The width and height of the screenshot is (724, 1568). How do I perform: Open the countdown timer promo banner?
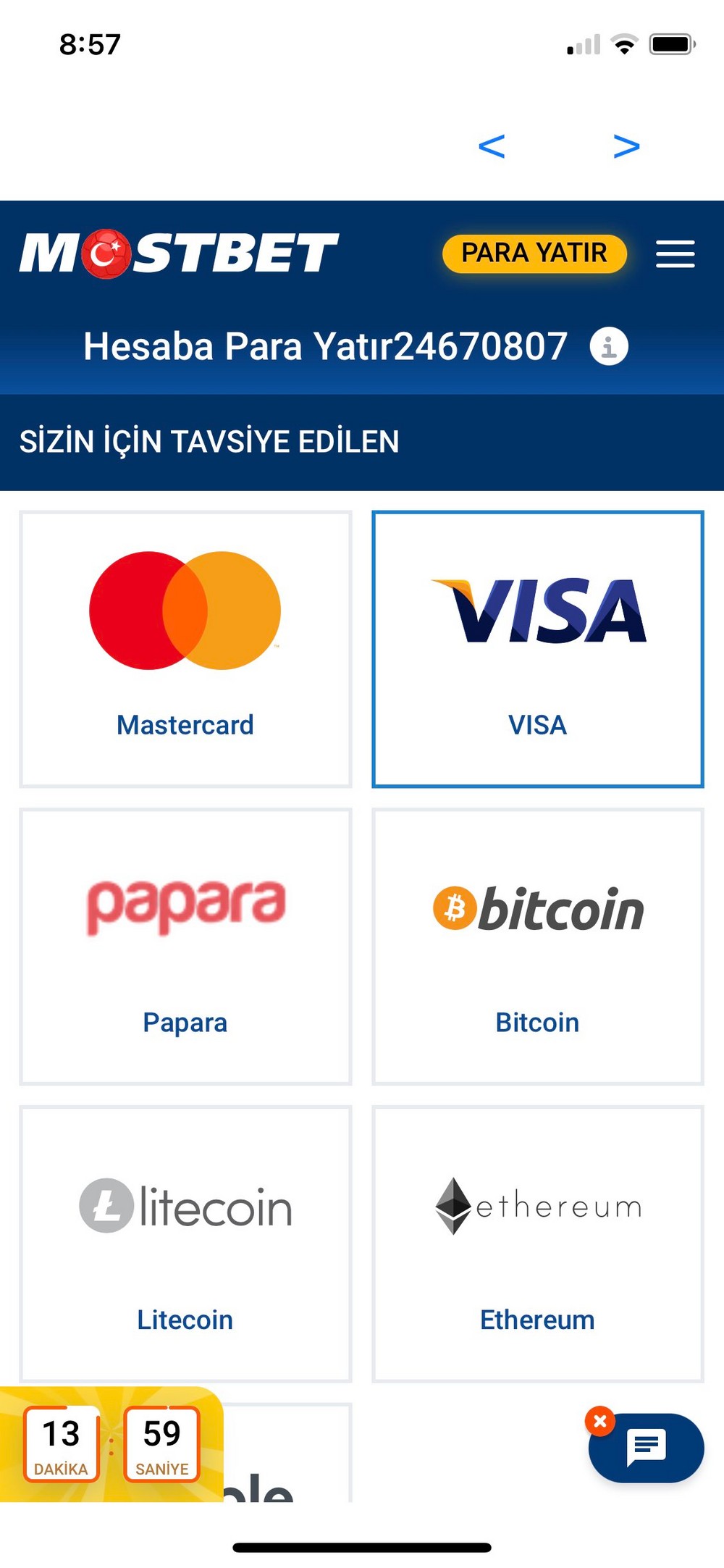[111, 1444]
